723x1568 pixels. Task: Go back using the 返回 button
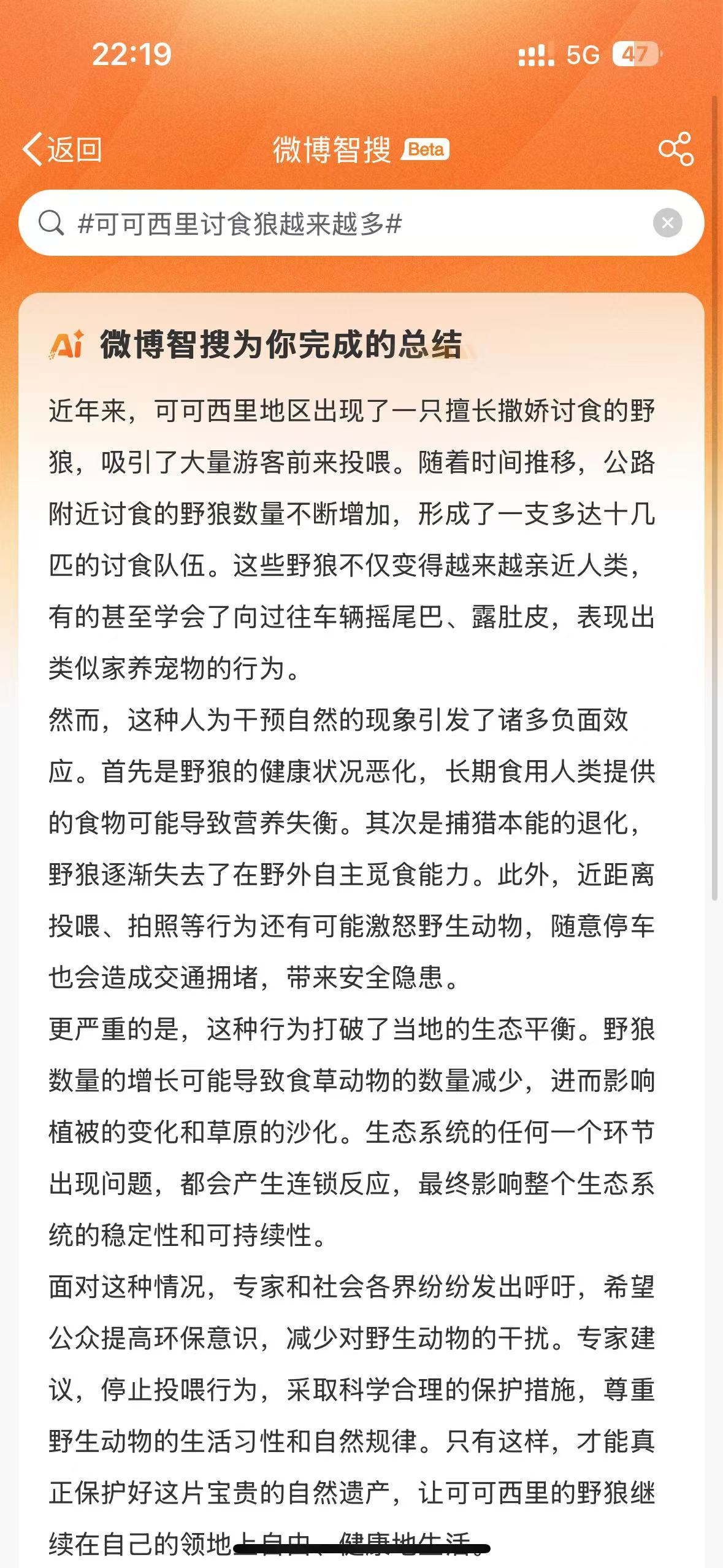tap(63, 149)
